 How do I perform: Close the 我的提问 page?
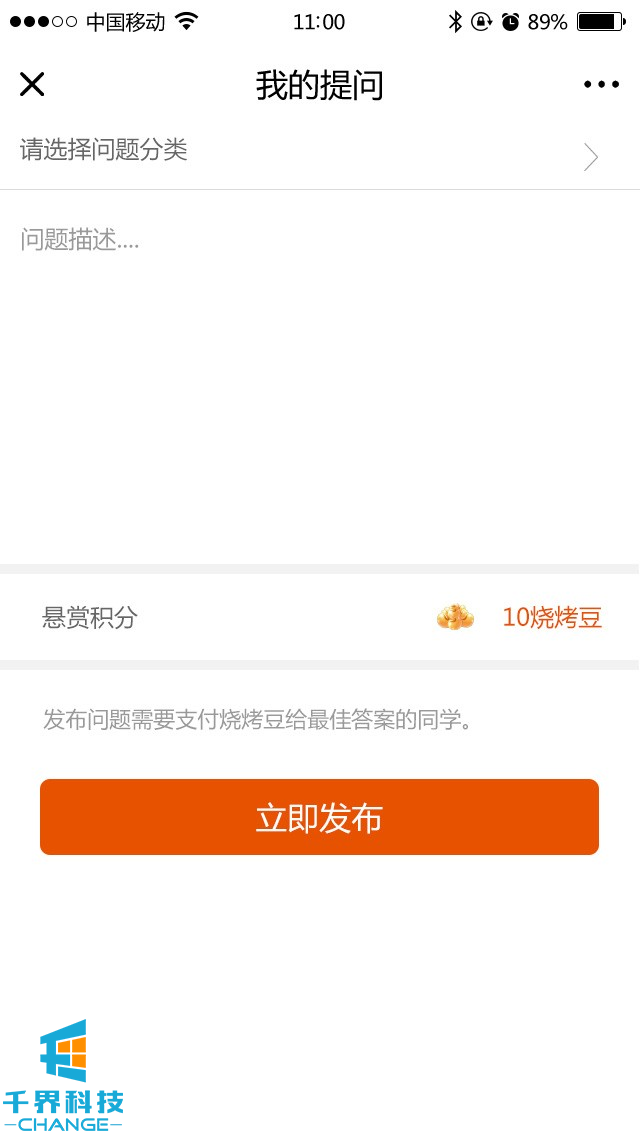(32, 85)
